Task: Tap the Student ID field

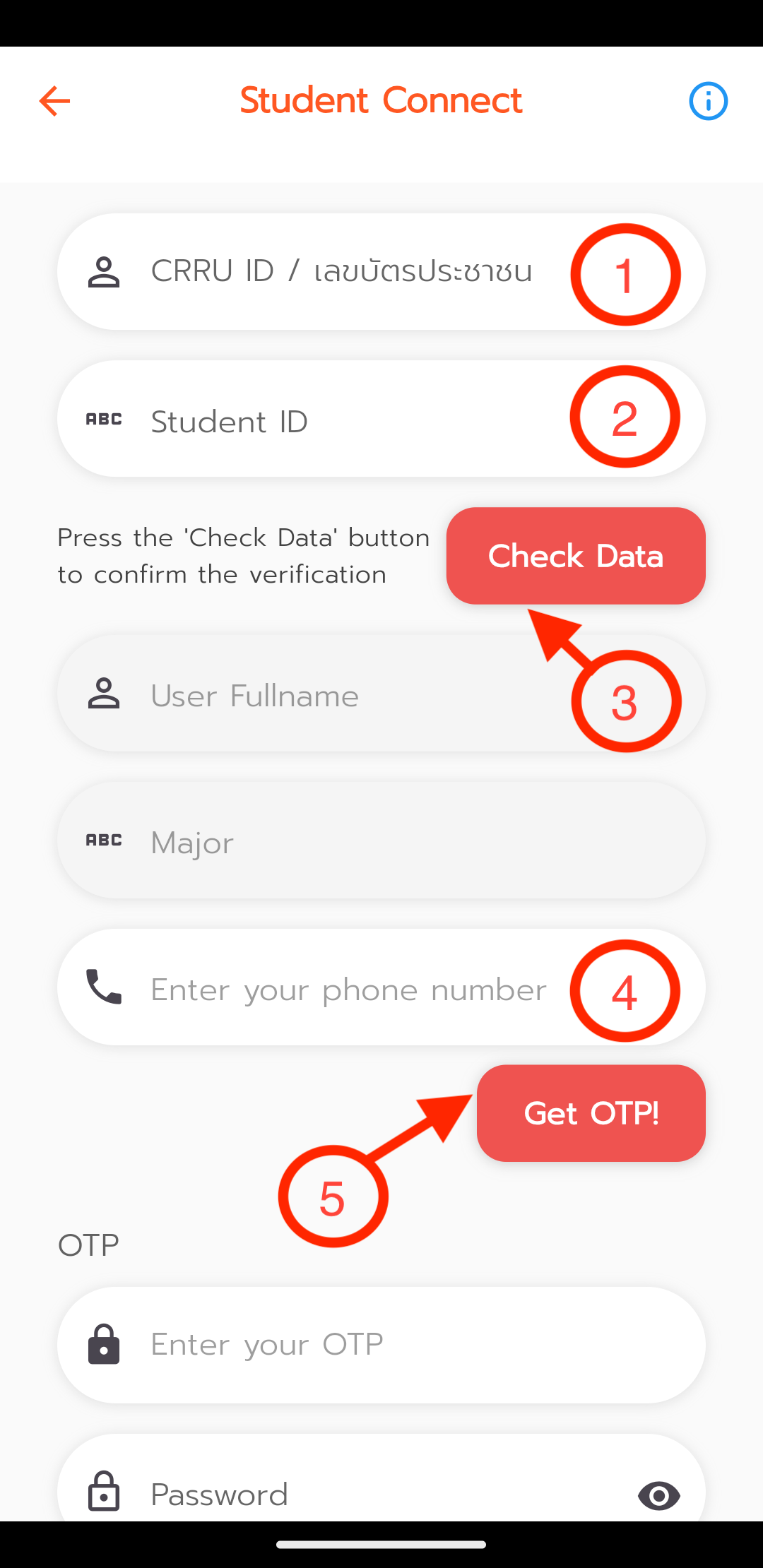Action: pyautogui.click(x=339, y=420)
